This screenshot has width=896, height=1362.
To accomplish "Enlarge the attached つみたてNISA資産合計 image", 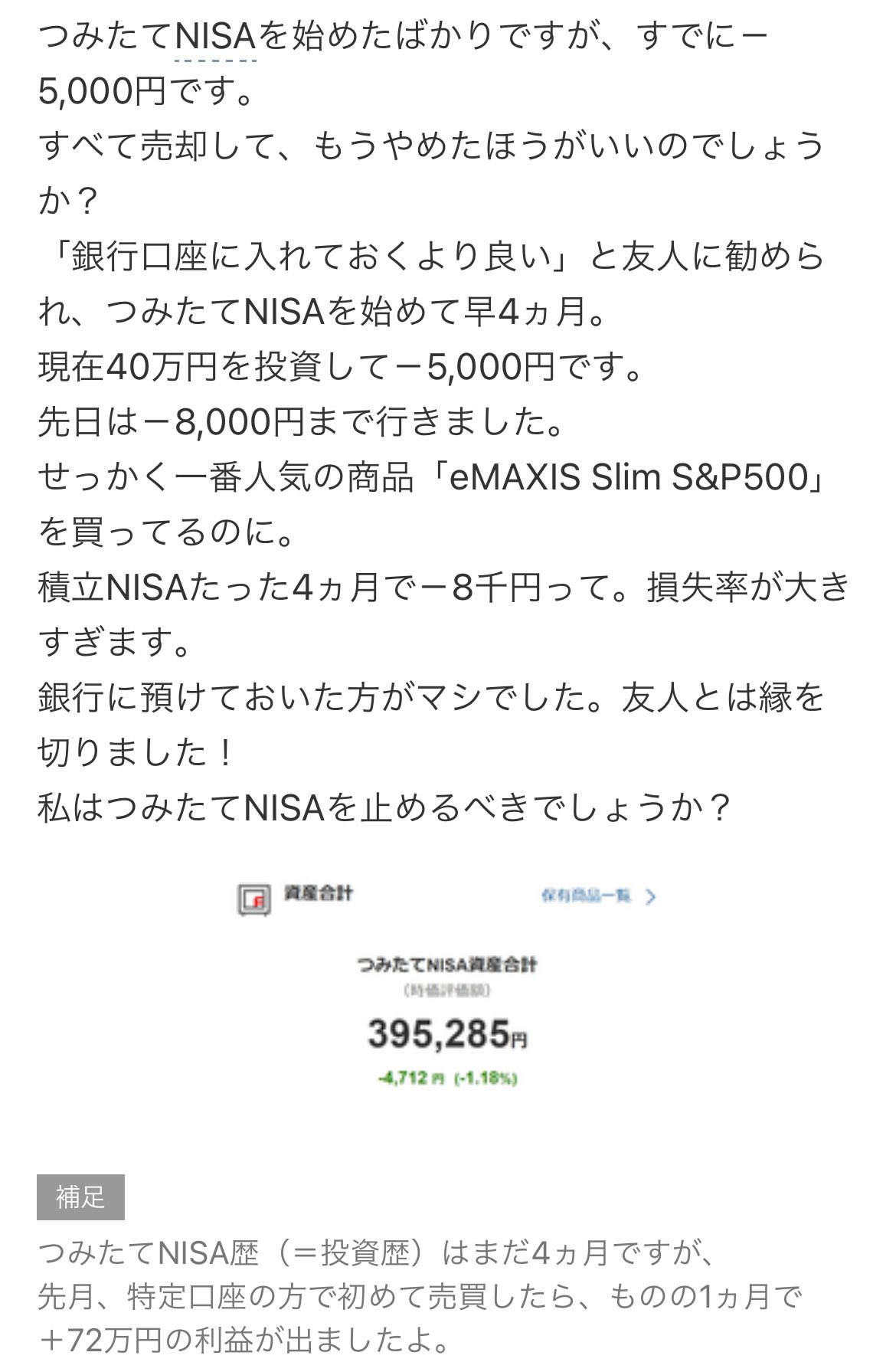I will click(x=447, y=988).
